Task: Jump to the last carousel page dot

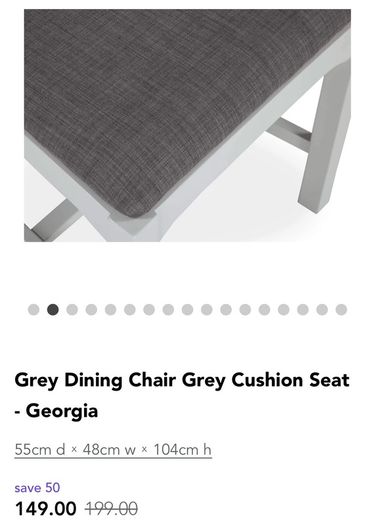Action: coord(341,309)
